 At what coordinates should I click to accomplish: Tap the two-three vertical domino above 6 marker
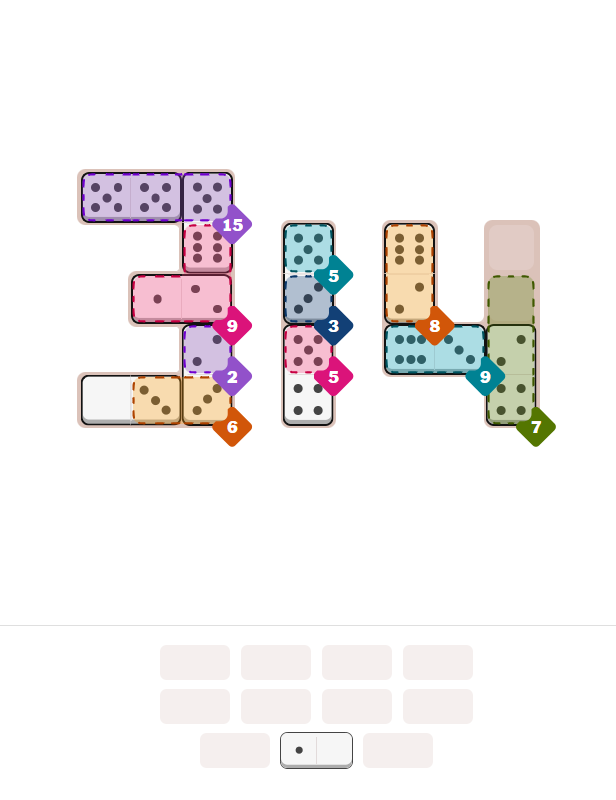click(207, 375)
